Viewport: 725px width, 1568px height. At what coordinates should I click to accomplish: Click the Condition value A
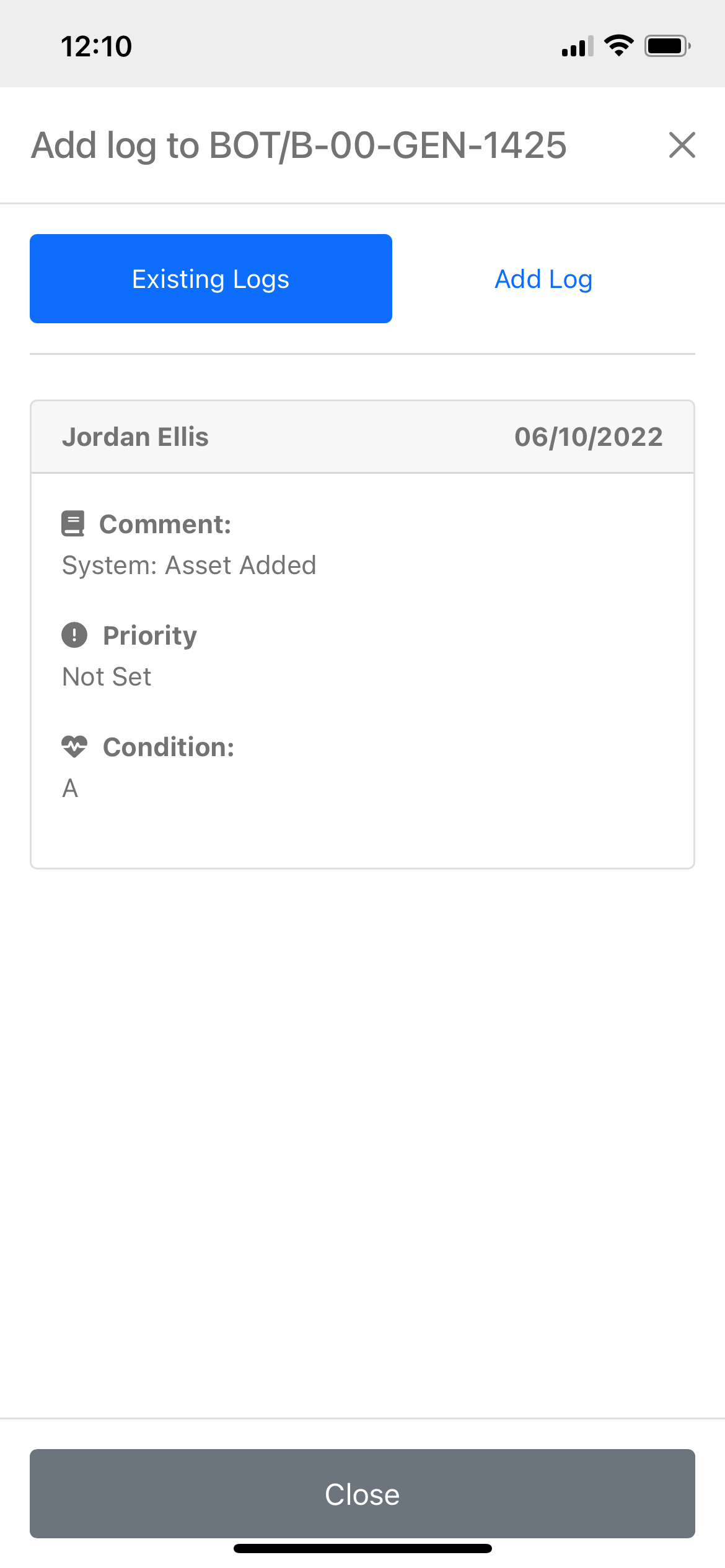[x=70, y=788]
